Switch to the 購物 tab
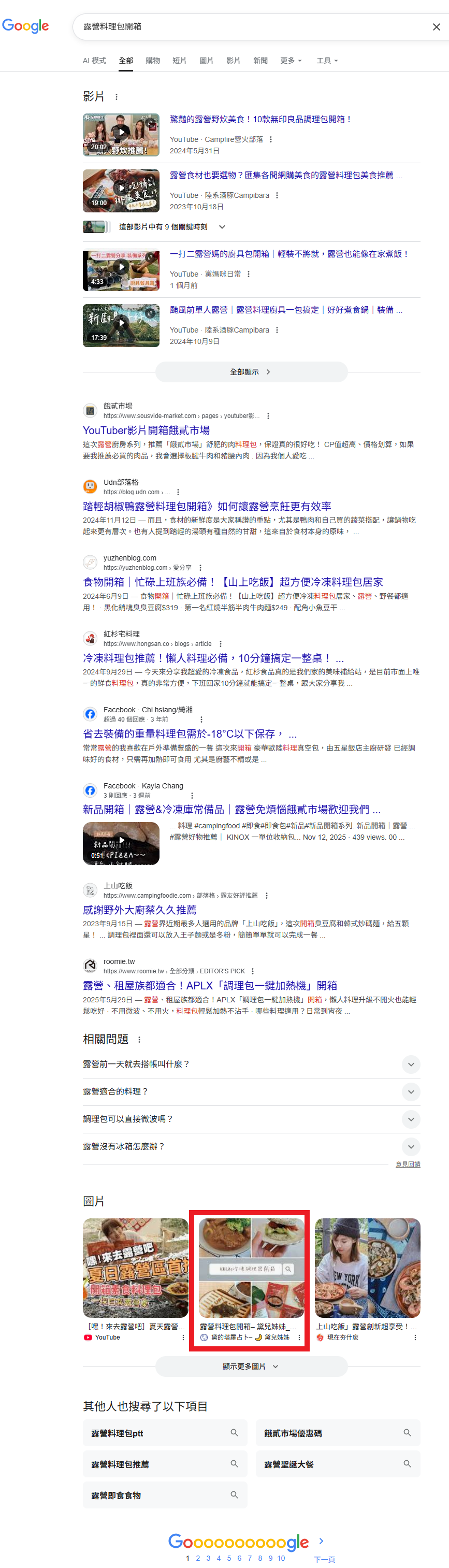The width and height of the screenshot is (449, 1568). coord(153,61)
